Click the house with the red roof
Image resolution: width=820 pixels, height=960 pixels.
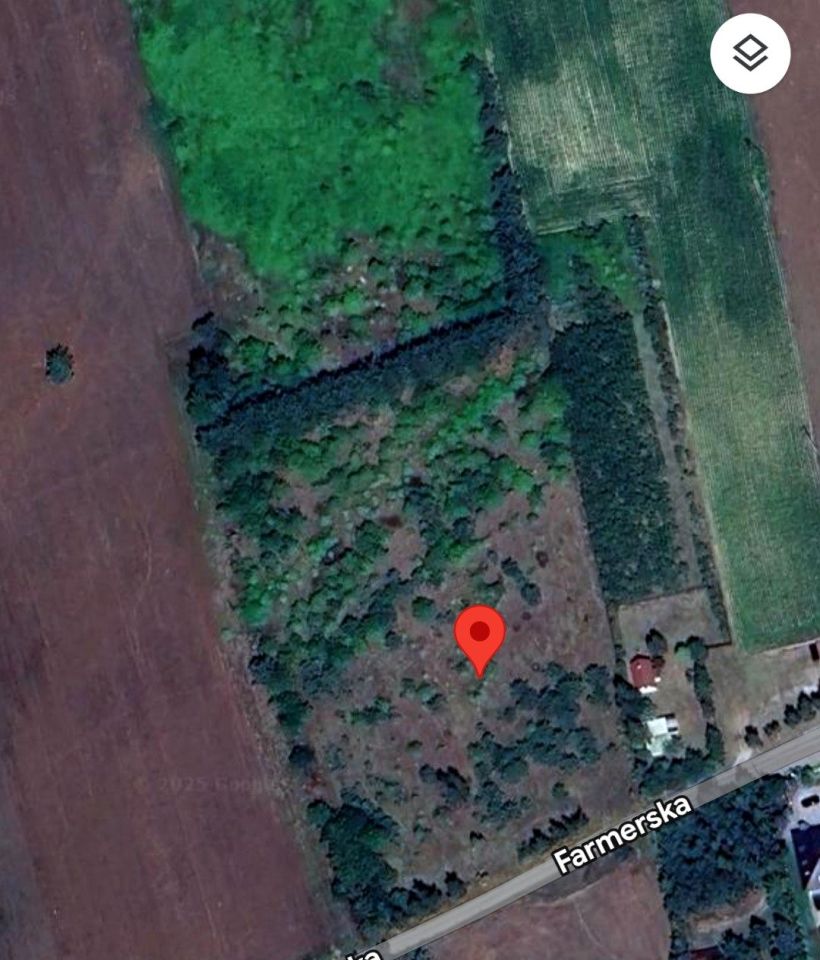[x=643, y=672]
